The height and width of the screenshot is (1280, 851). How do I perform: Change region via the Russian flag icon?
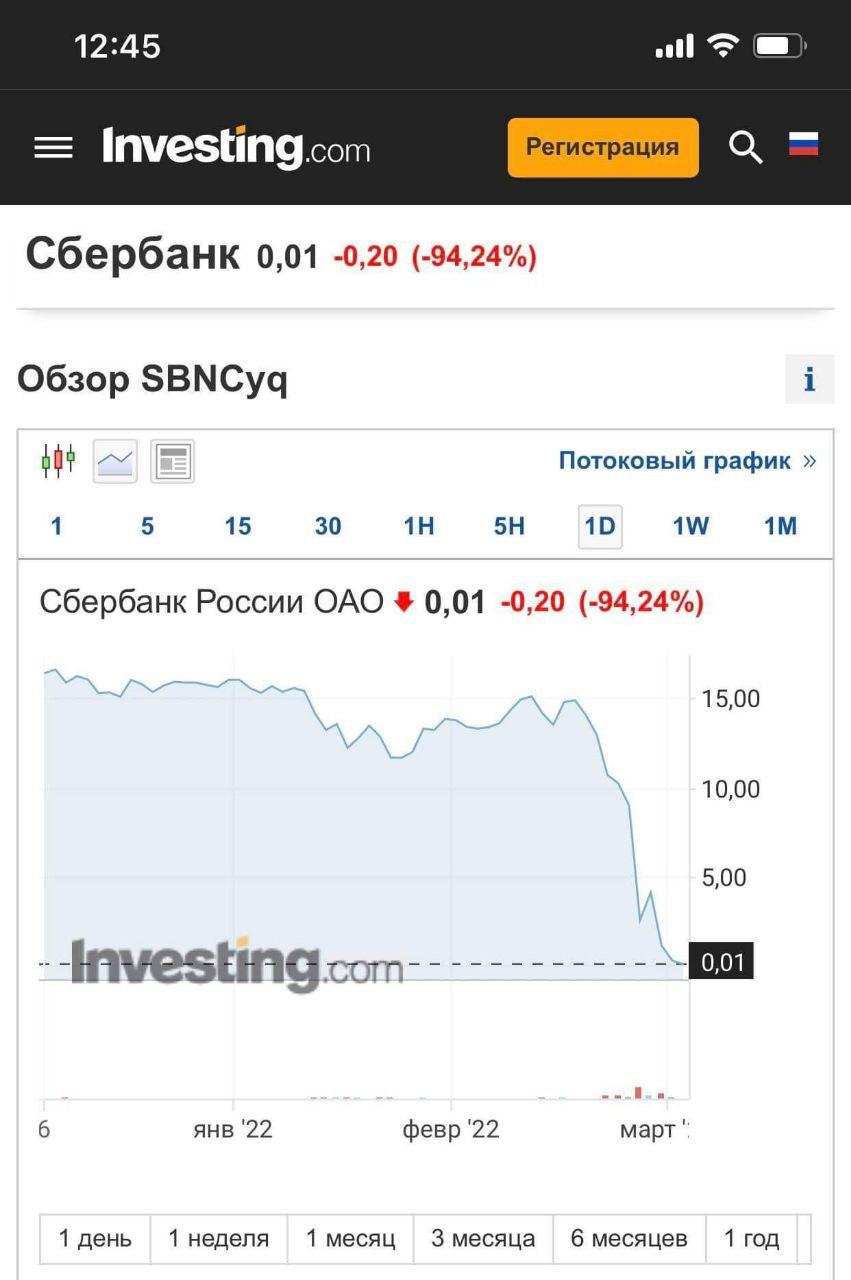[803, 145]
